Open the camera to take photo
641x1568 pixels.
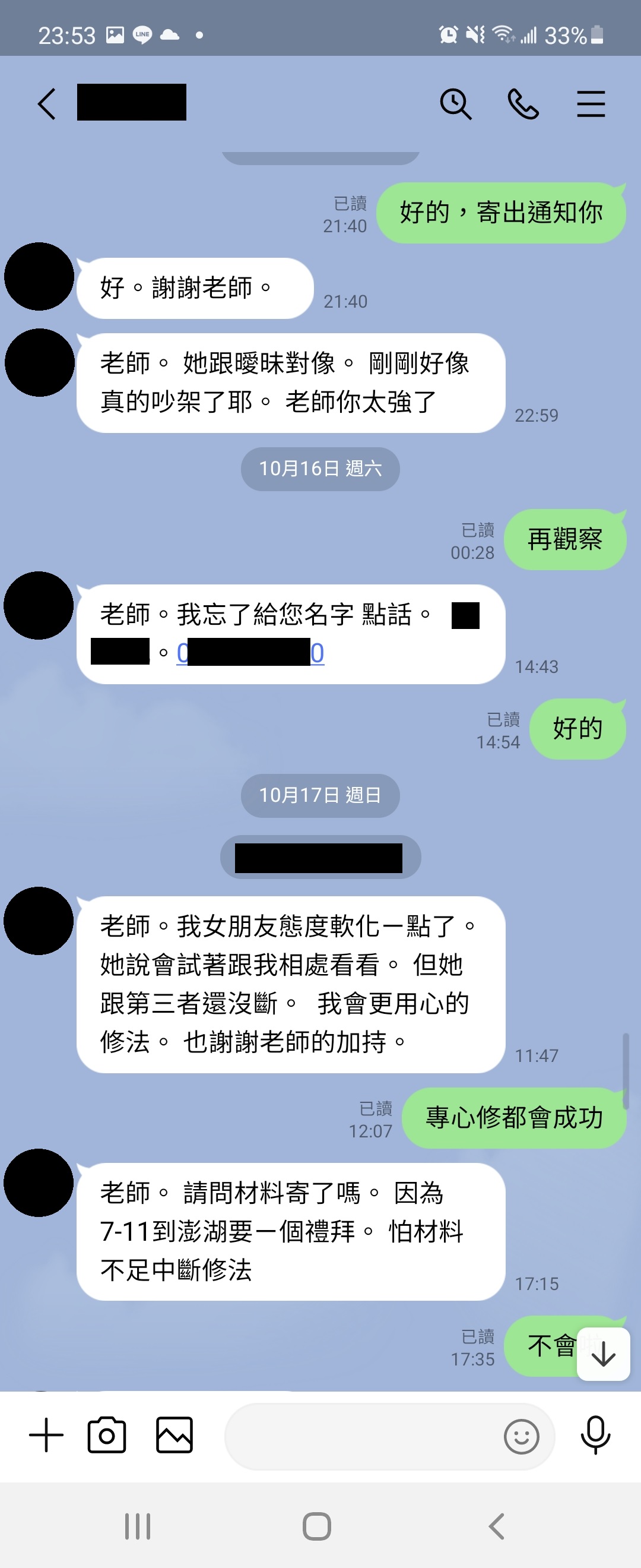point(107,1435)
